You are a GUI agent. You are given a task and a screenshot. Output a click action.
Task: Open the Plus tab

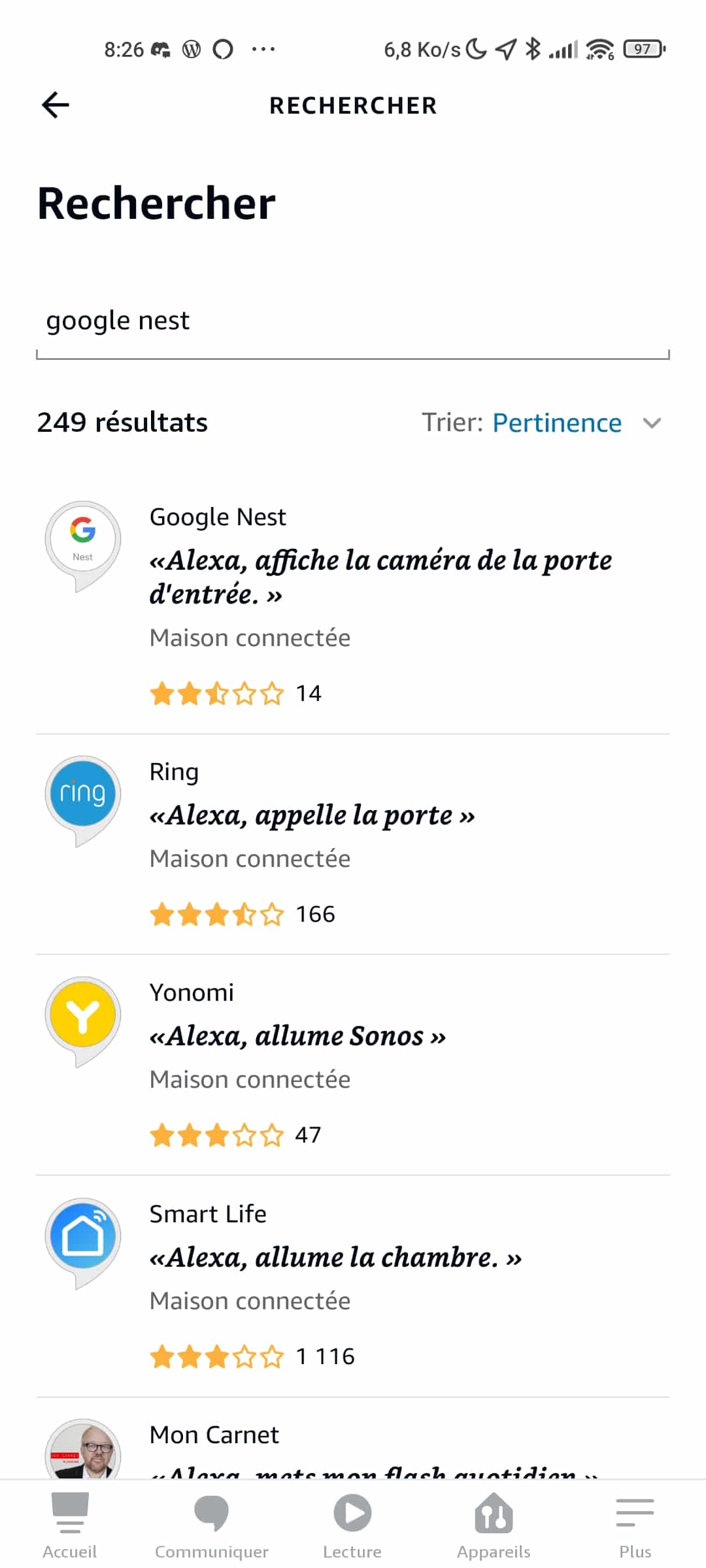(x=635, y=1525)
